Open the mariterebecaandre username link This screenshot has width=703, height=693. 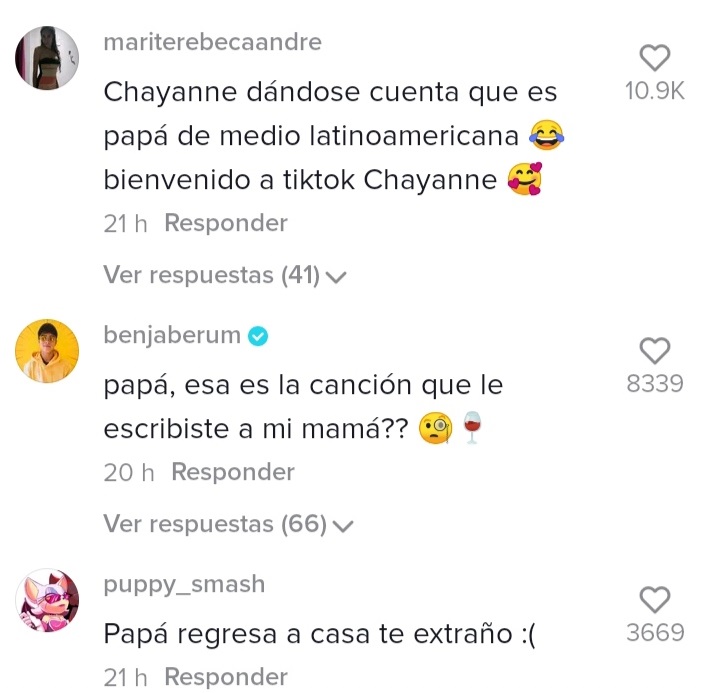tap(212, 42)
